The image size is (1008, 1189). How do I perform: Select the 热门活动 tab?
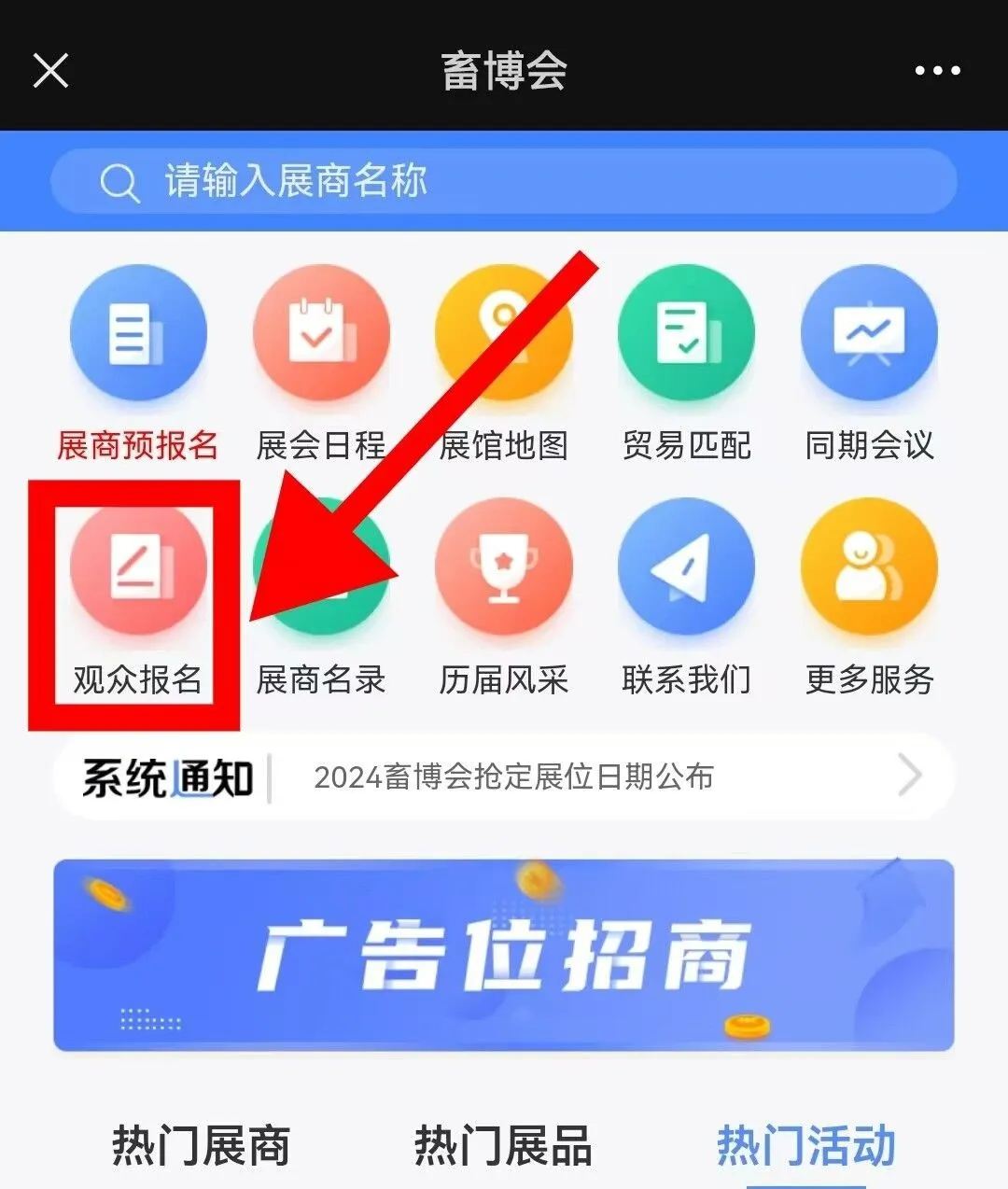[x=805, y=1145]
